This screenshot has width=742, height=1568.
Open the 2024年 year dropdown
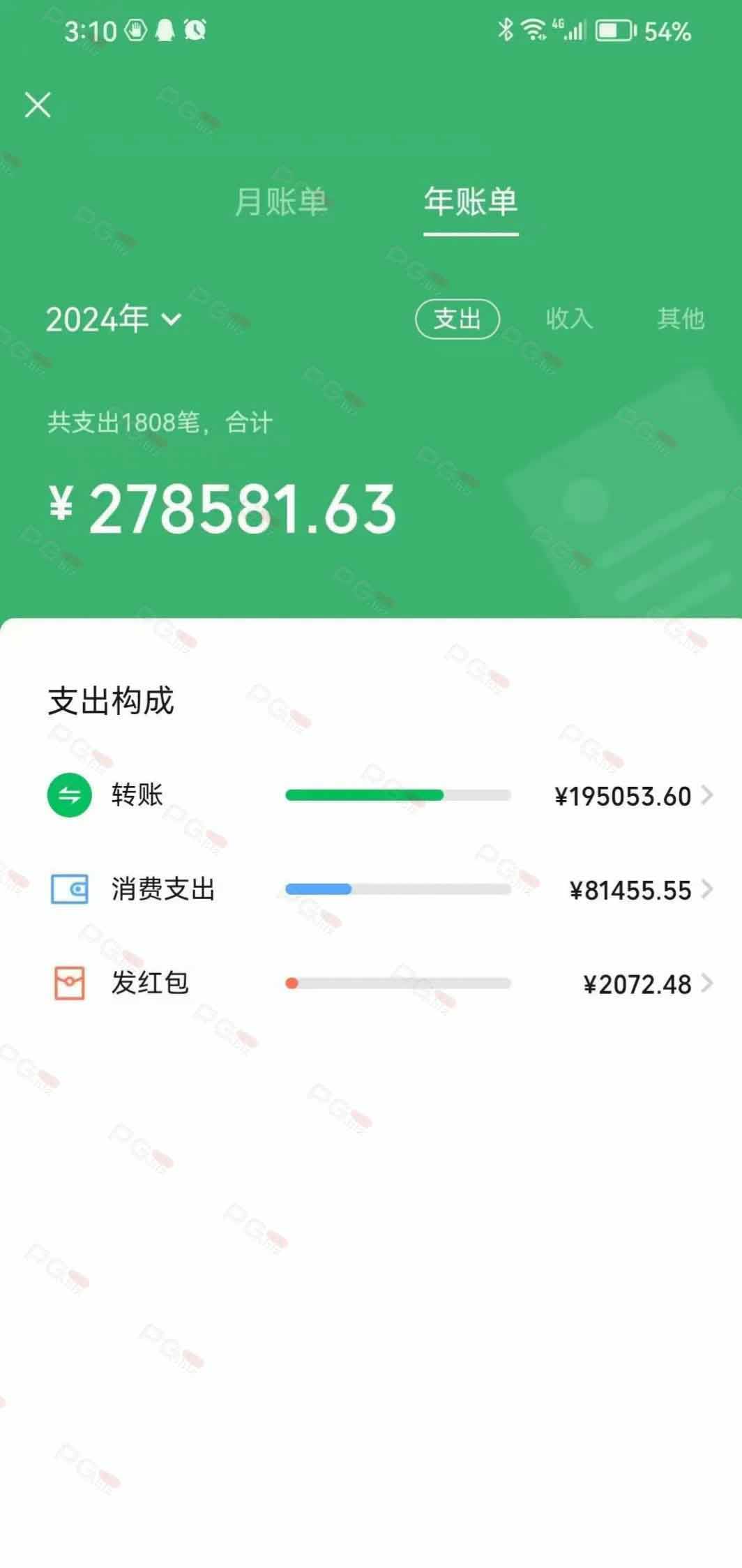(x=114, y=319)
